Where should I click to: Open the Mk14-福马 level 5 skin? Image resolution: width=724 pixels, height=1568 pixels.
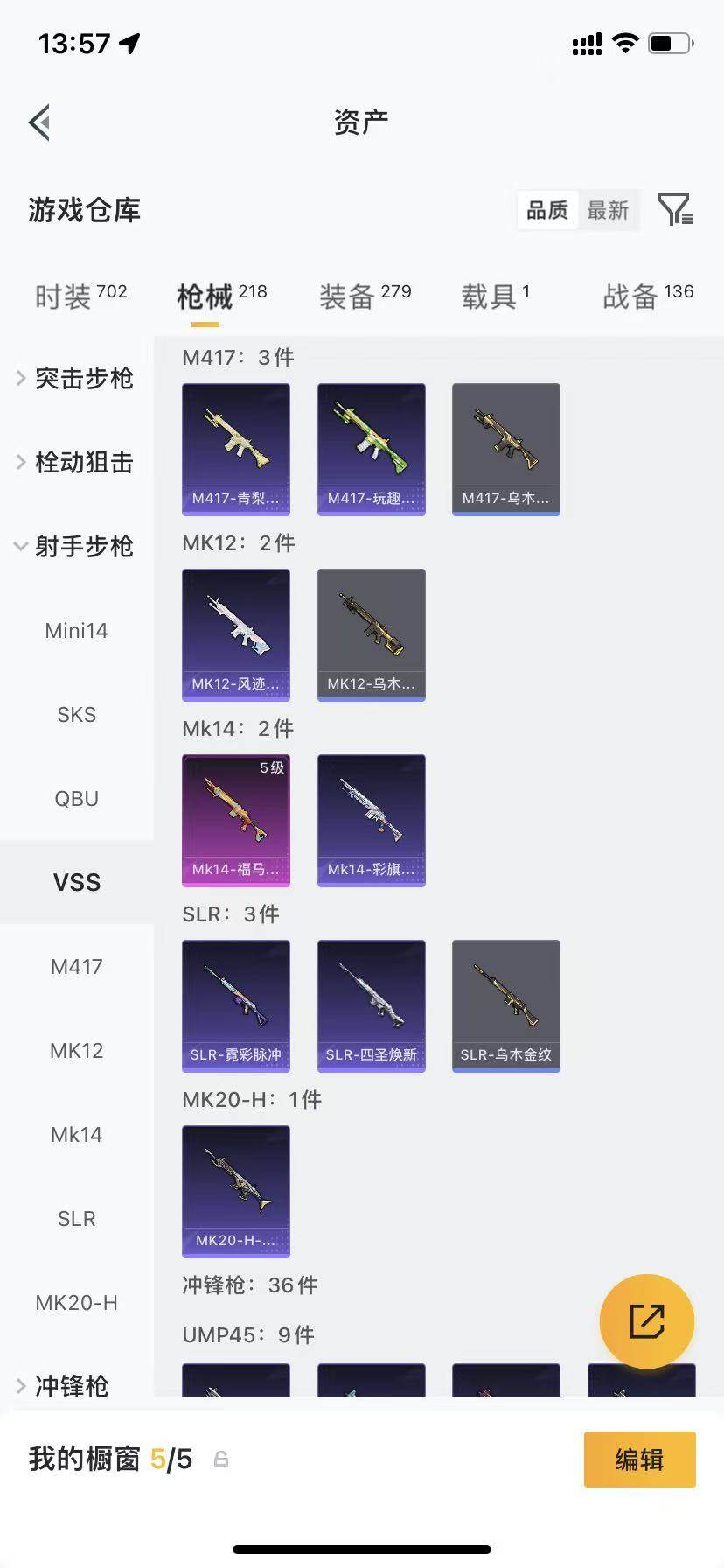[x=236, y=821]
